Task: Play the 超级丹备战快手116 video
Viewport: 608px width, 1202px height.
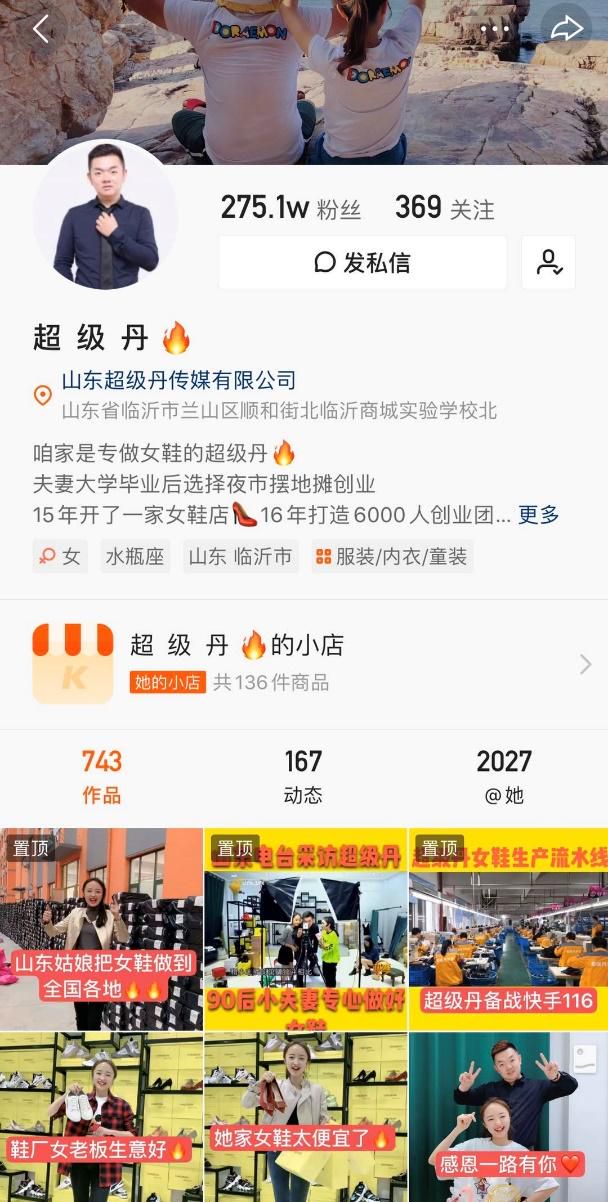Action: (508, 929)
